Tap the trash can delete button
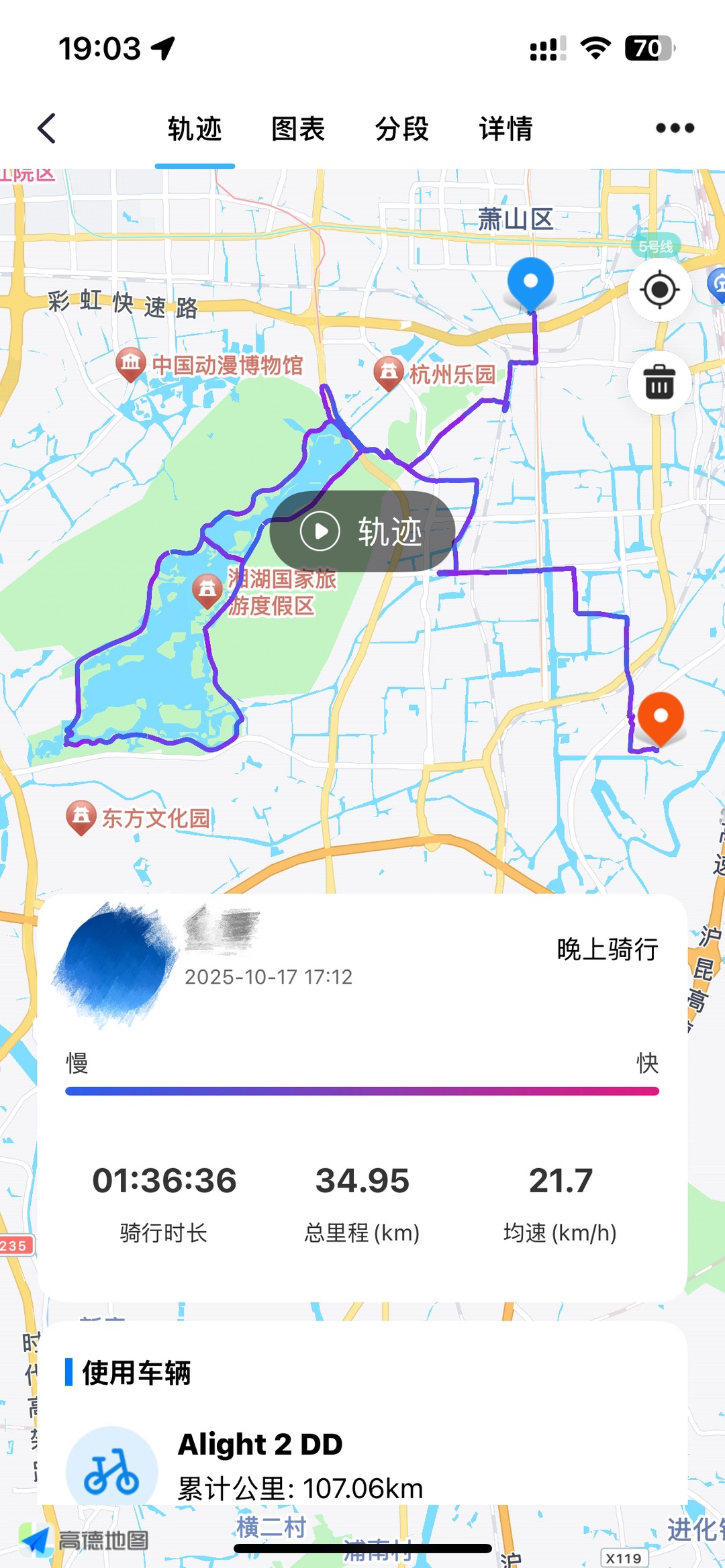 tap(659, 382)
